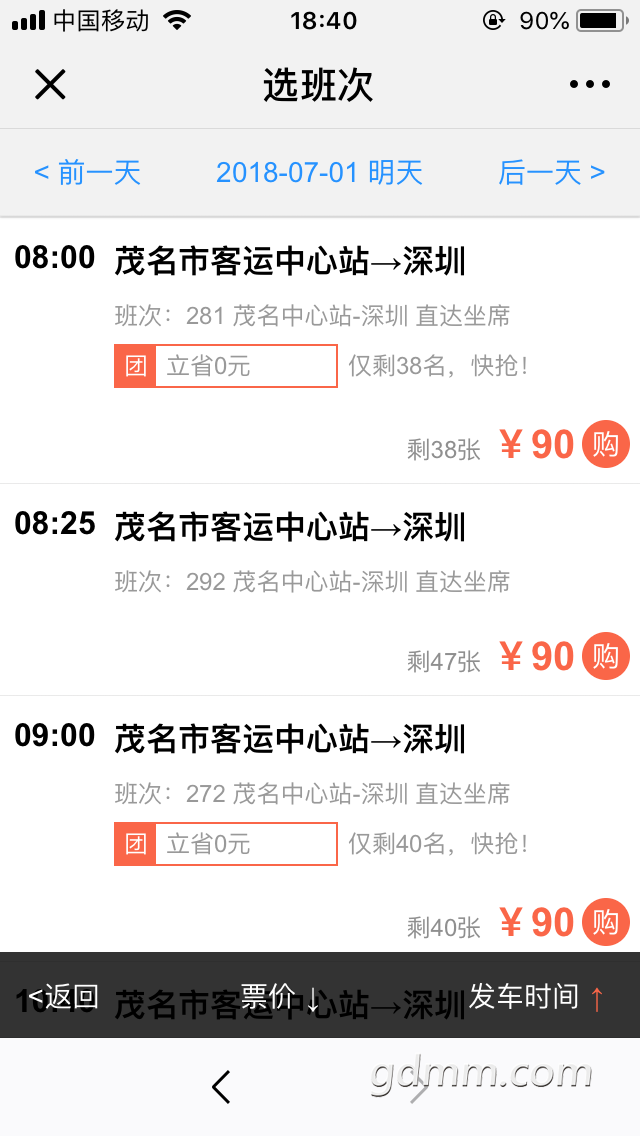This screenshot has width=640, height=1136.
Task: Go to next day 后一天
Action: coord(551,172)
